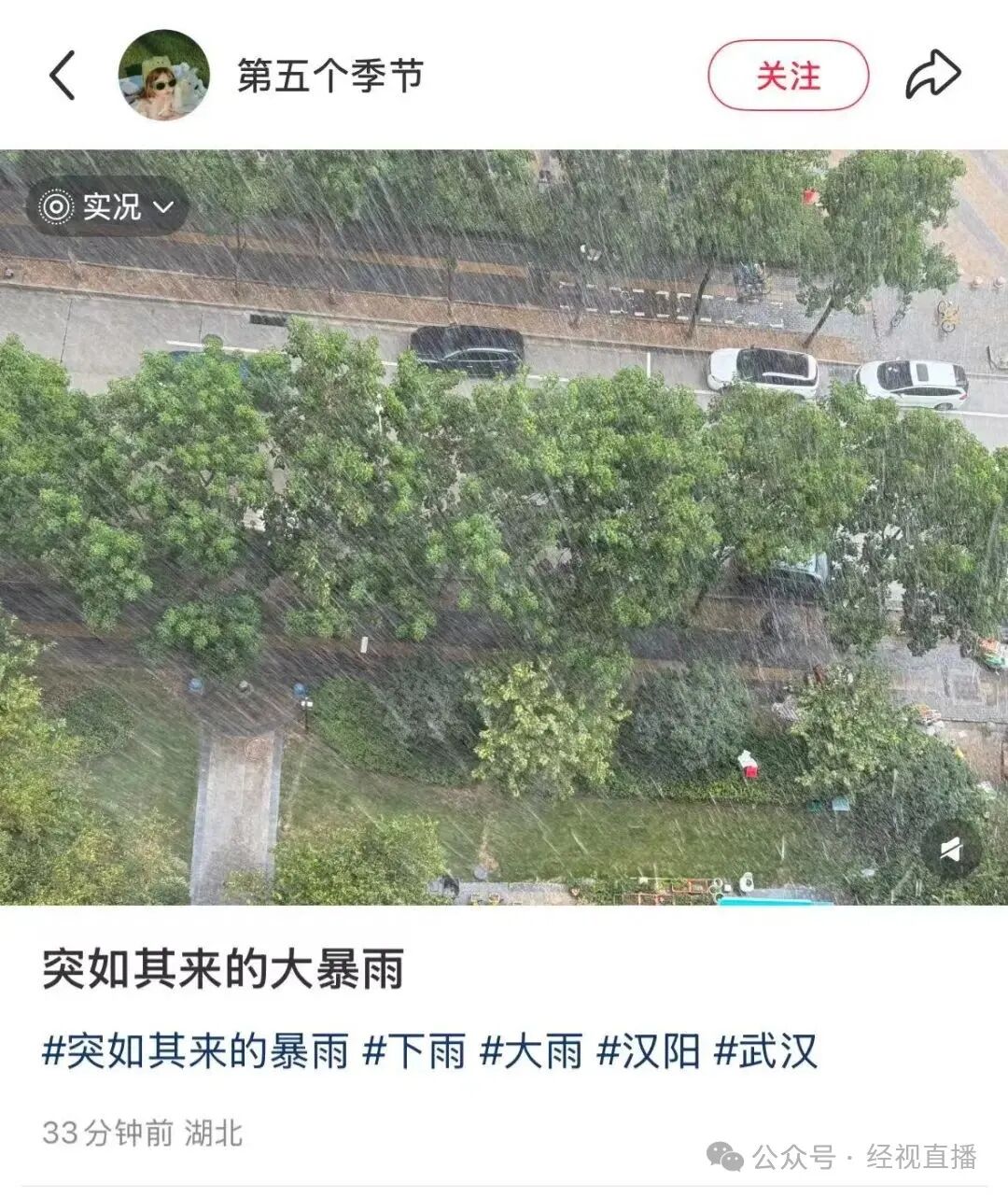Open the hashtag #大雨

(x=532, y=1051)
